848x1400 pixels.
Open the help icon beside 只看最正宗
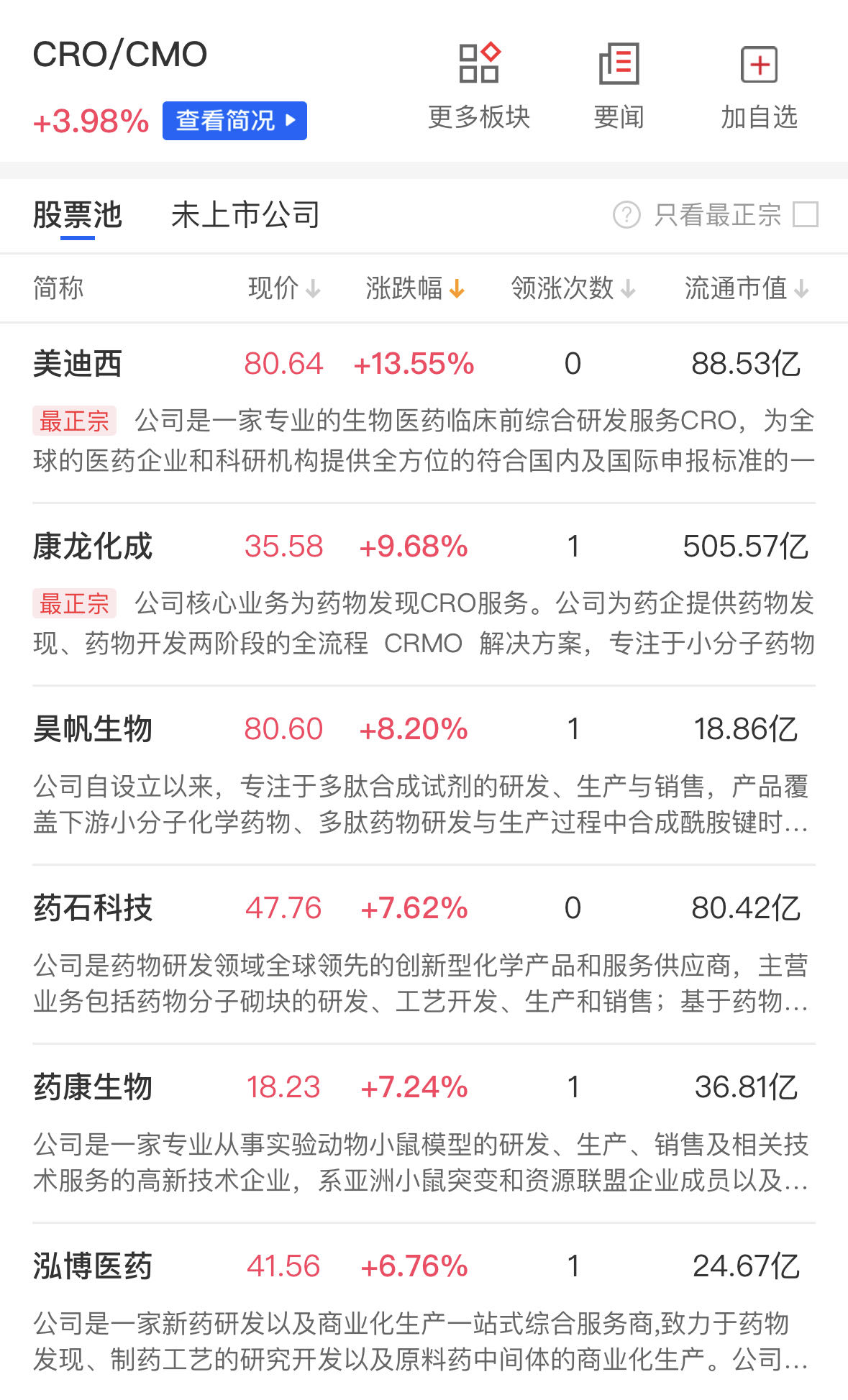tap(626, 214)
